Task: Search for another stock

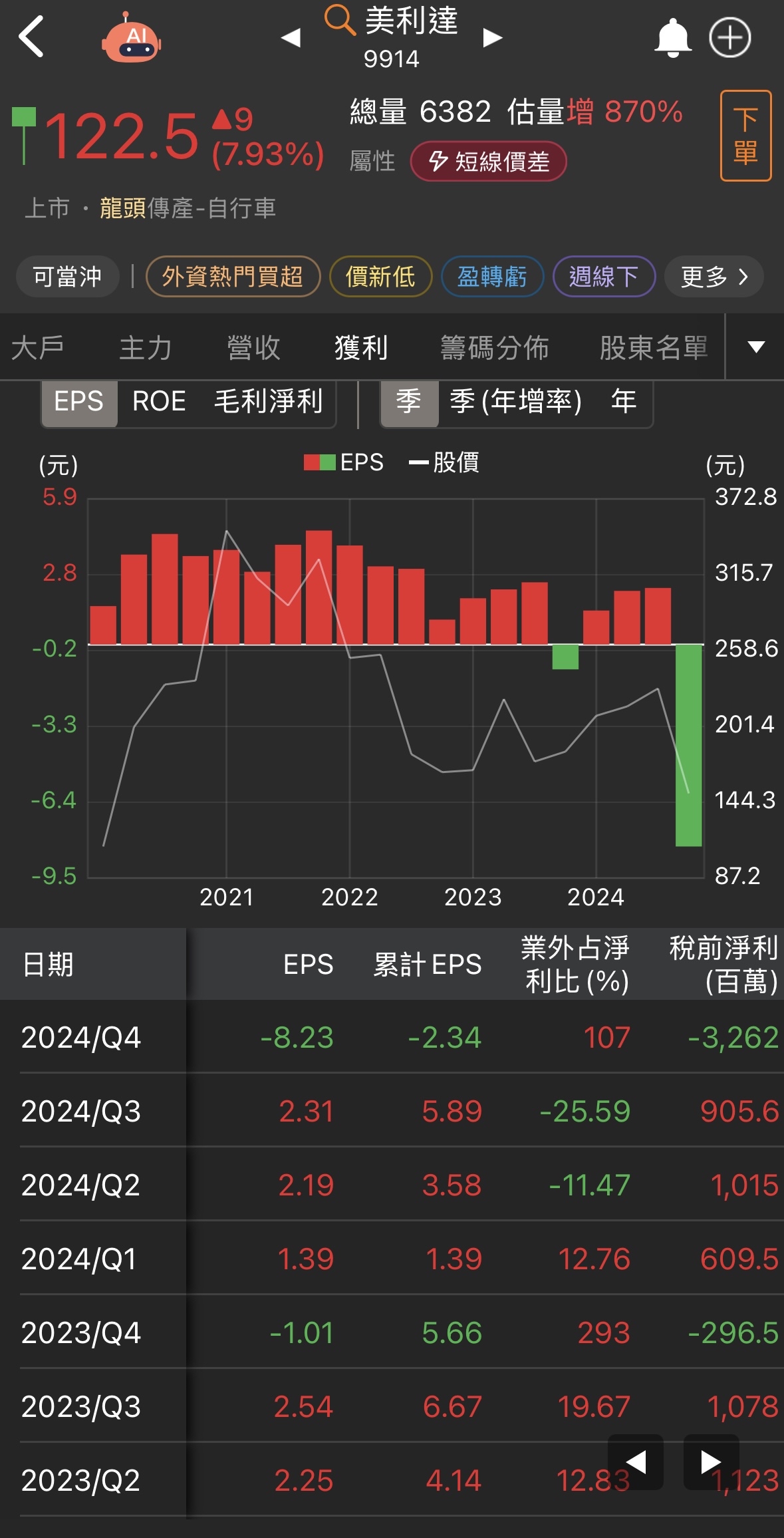Action: 340,20
